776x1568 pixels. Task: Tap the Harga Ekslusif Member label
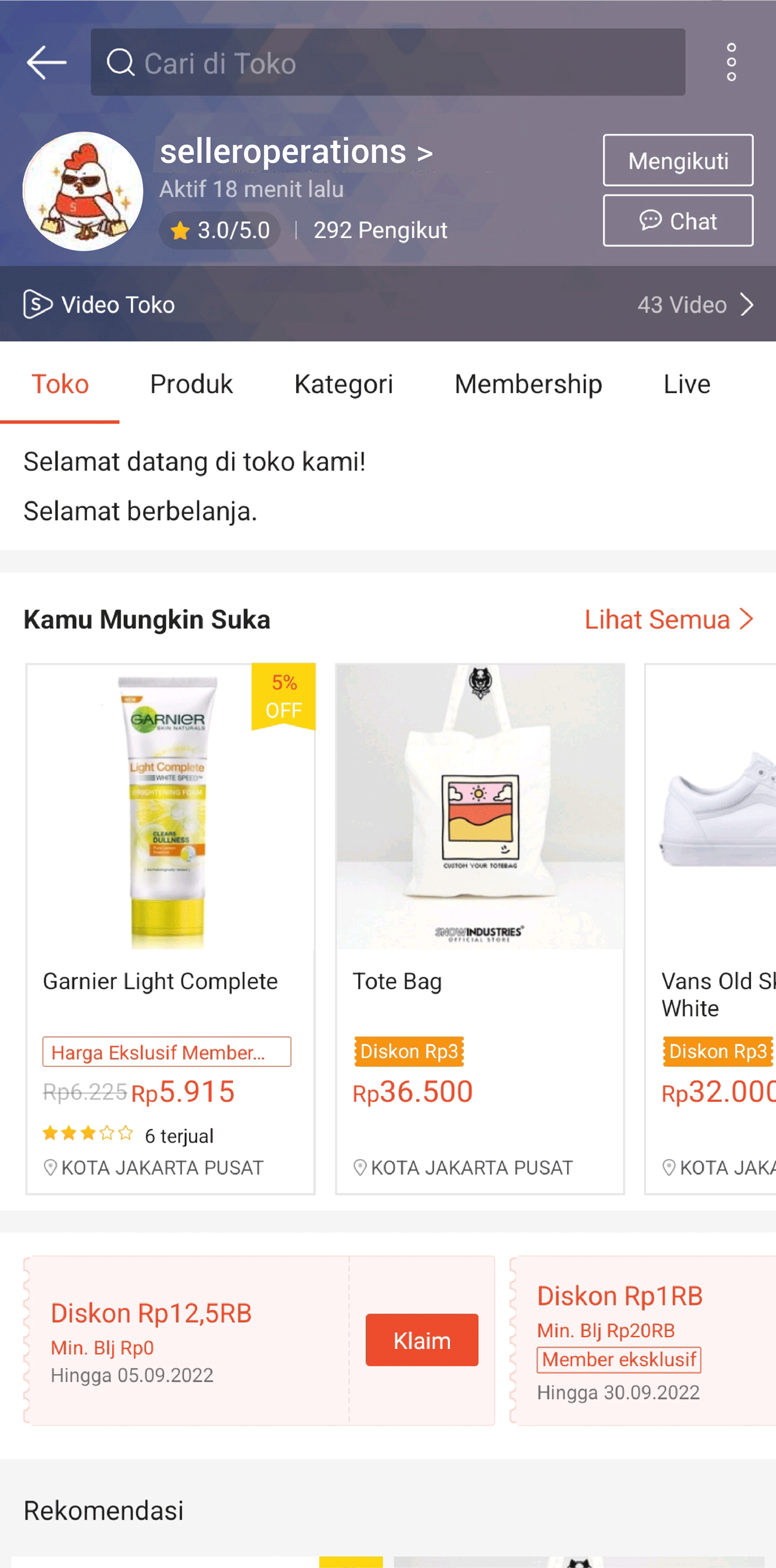tap(166, 1052)
